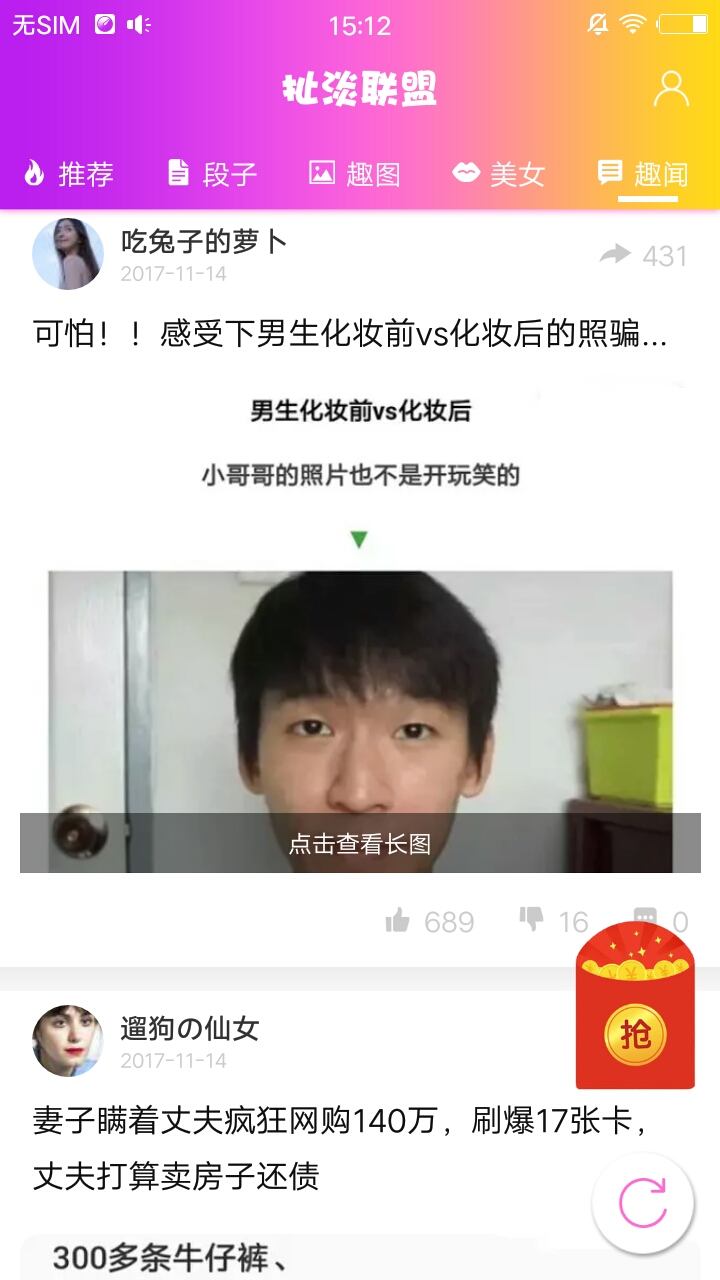
Task: Switch to the 推荐 tab
Action: pyautogui.click(x=68, y=174)
